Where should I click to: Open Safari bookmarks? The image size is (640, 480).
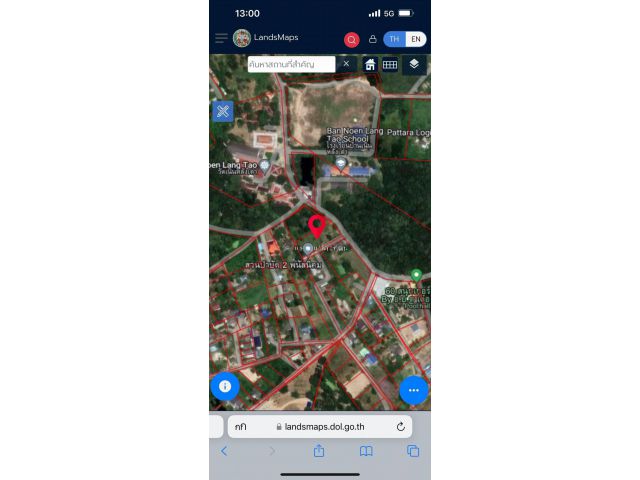coord(366,451)
